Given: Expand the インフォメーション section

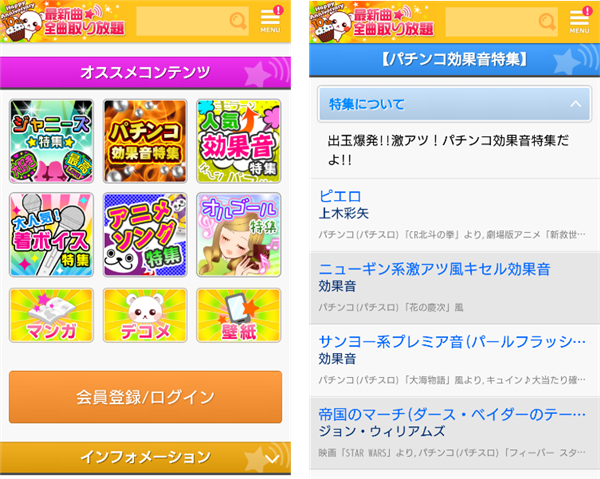Looking at the screenshot, I should (x=145, y=457).
